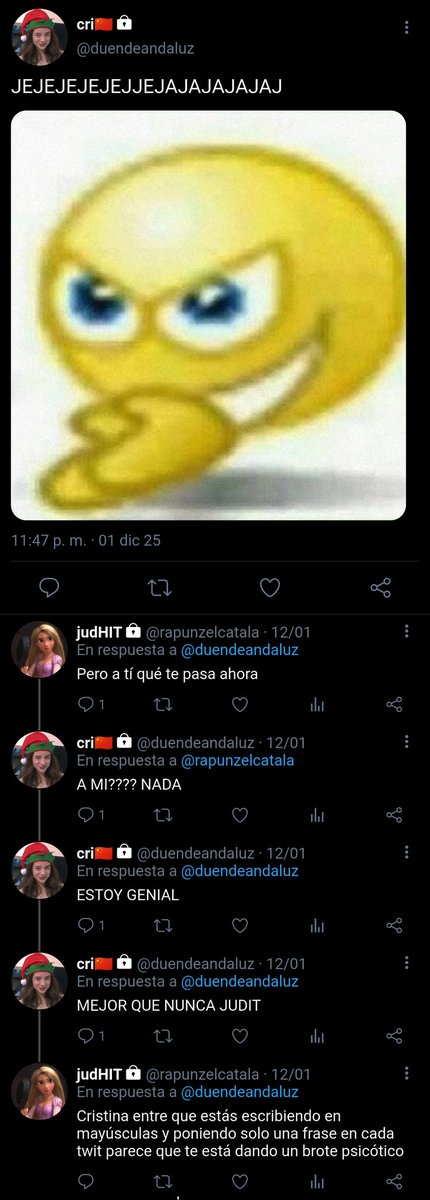
Task: View stats for the 'A MI???? NADA' reply
Action: point(317,814)
